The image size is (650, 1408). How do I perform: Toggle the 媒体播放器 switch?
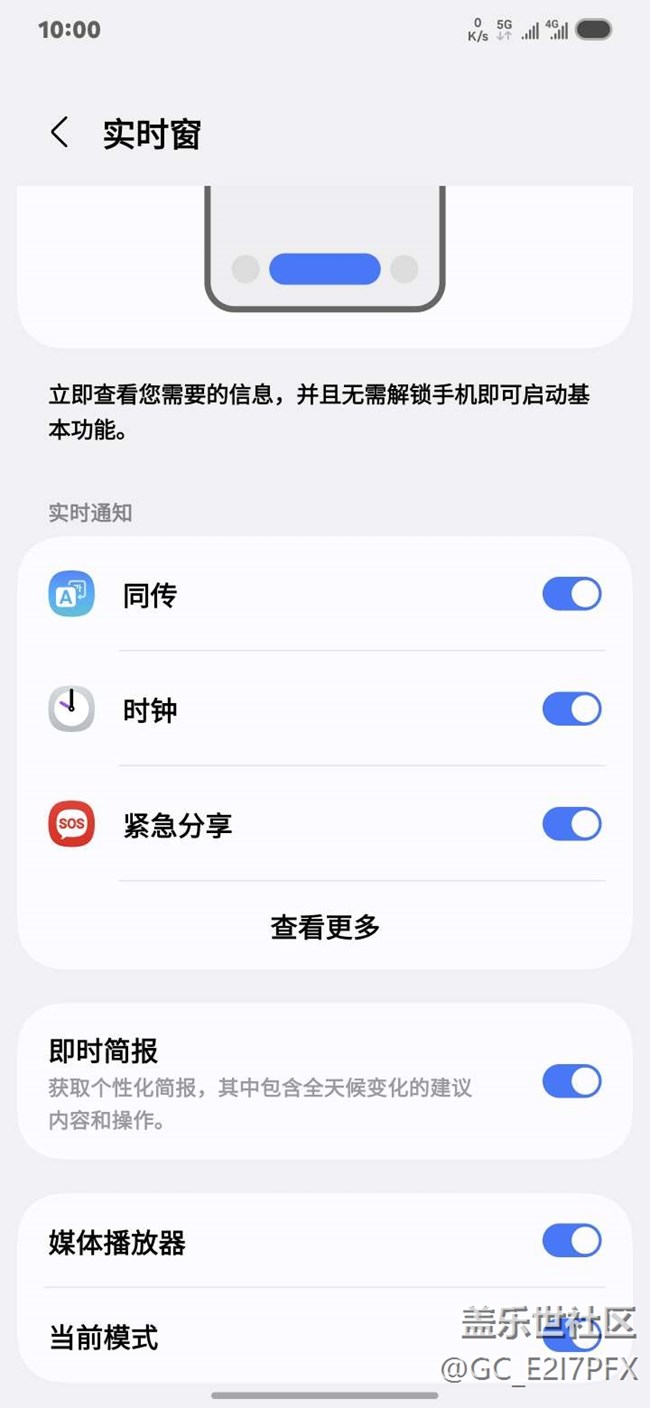571,1242
